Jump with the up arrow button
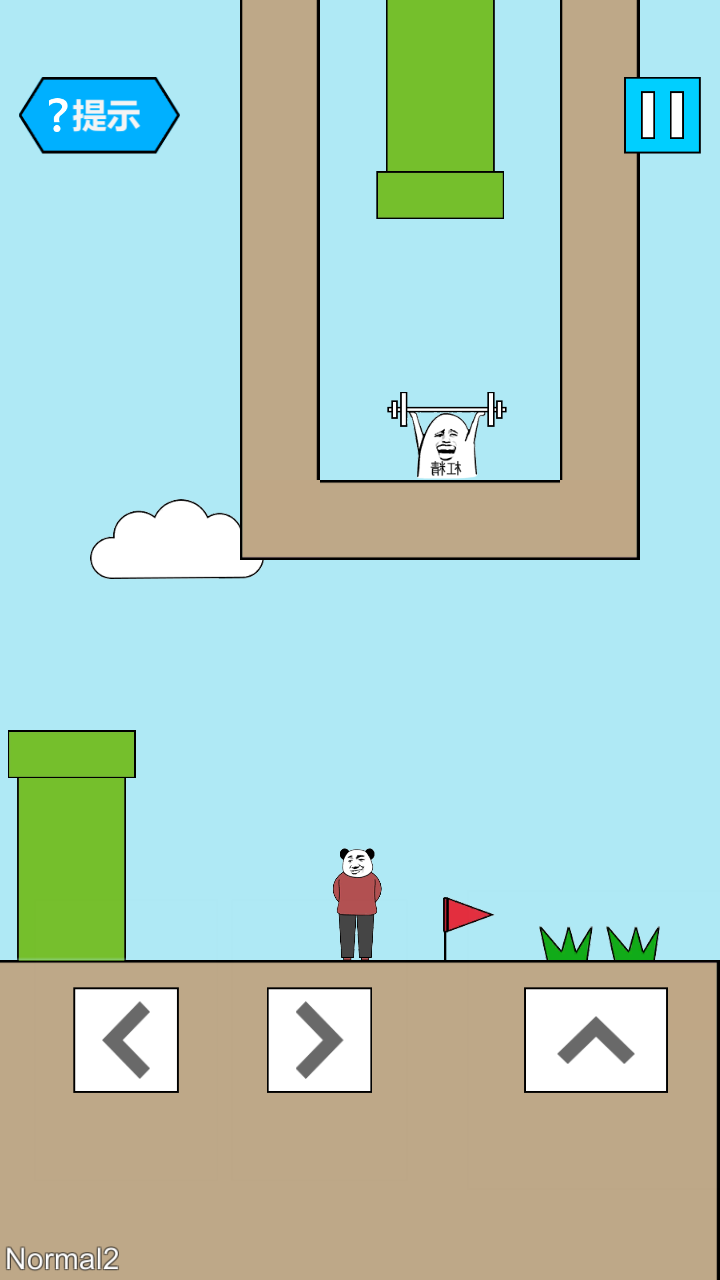The height and width of the screenshot is (1280, 720). [x=596, y=1040]
